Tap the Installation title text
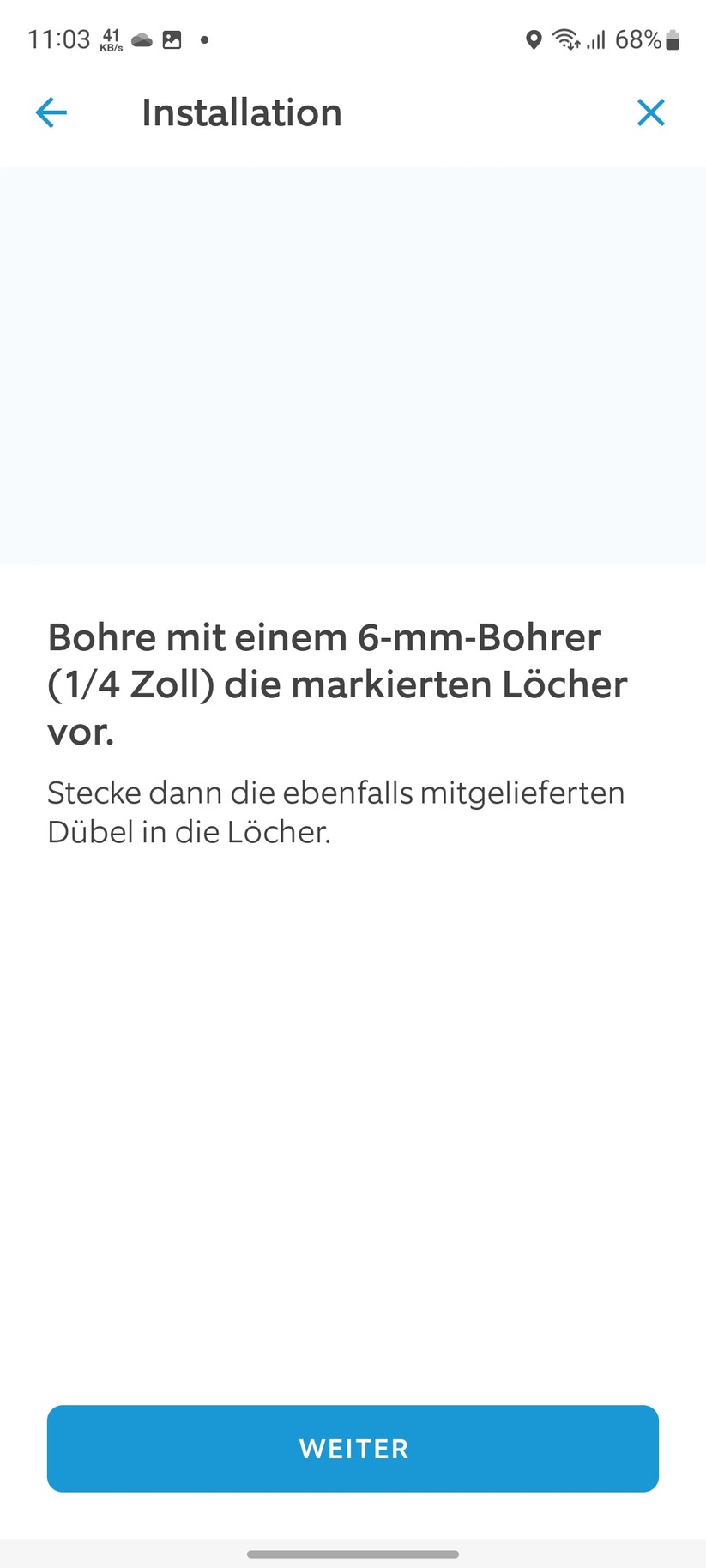Screen dimensions: 706x1568 pyautogui.click(x=242, y=112)
